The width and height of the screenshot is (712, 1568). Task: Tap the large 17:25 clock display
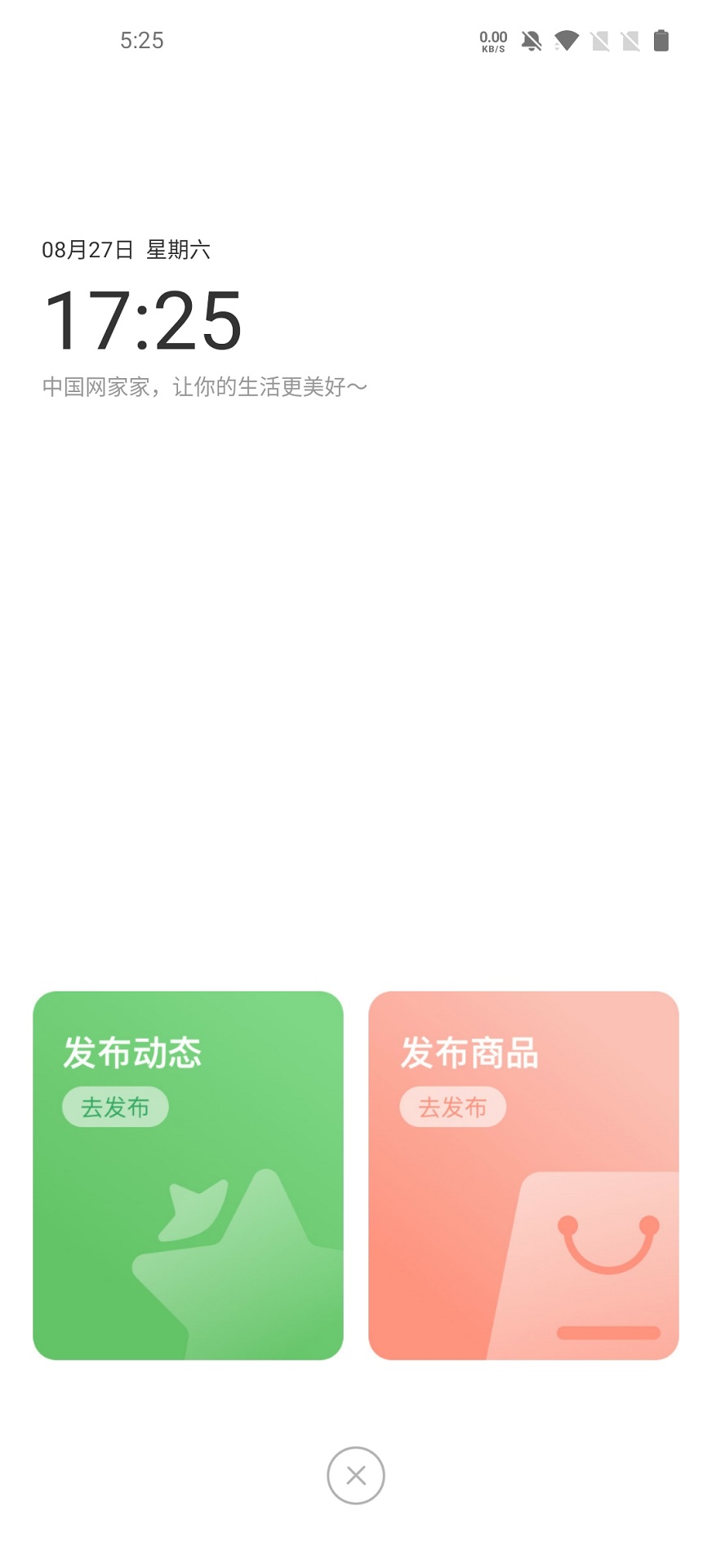point(143,321)
